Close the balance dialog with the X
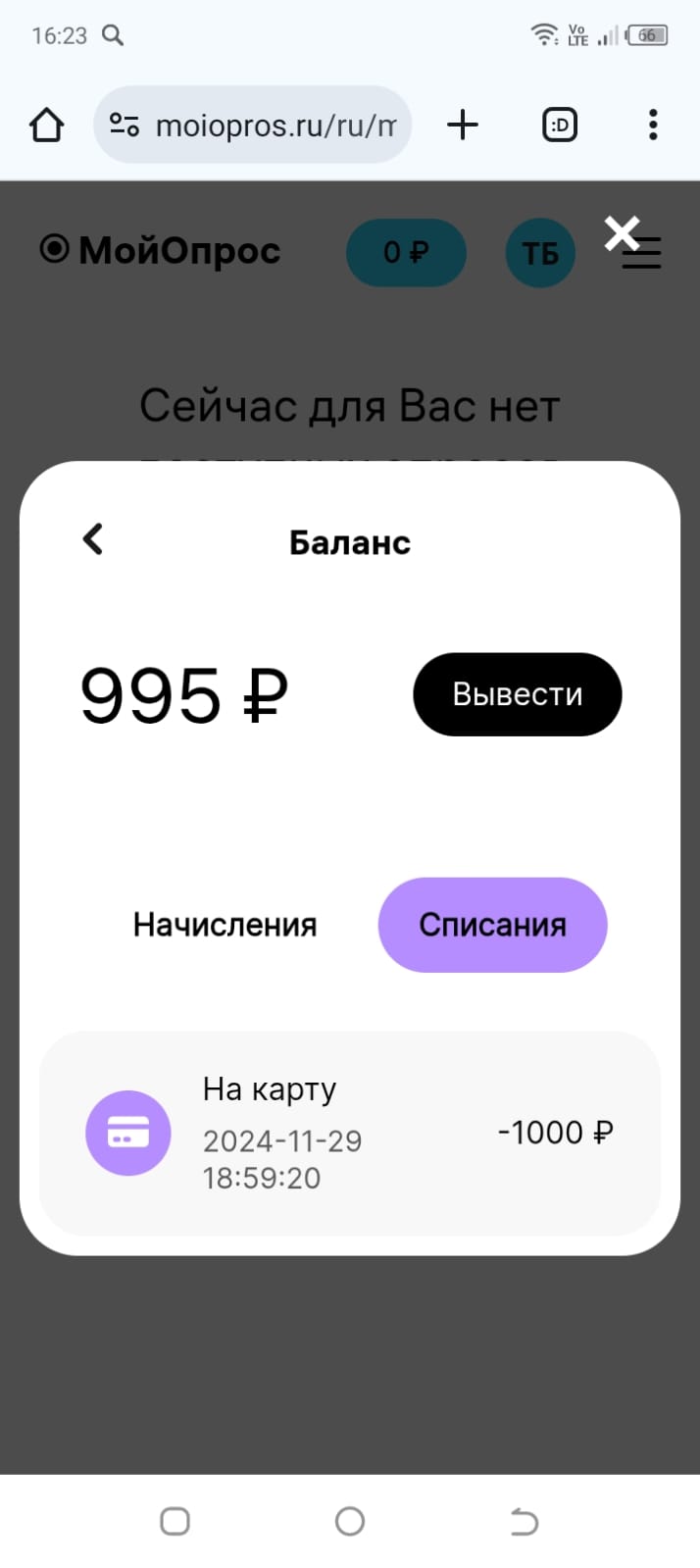Viewport: 700px width, 1568px height. click(x=622, y=233)
